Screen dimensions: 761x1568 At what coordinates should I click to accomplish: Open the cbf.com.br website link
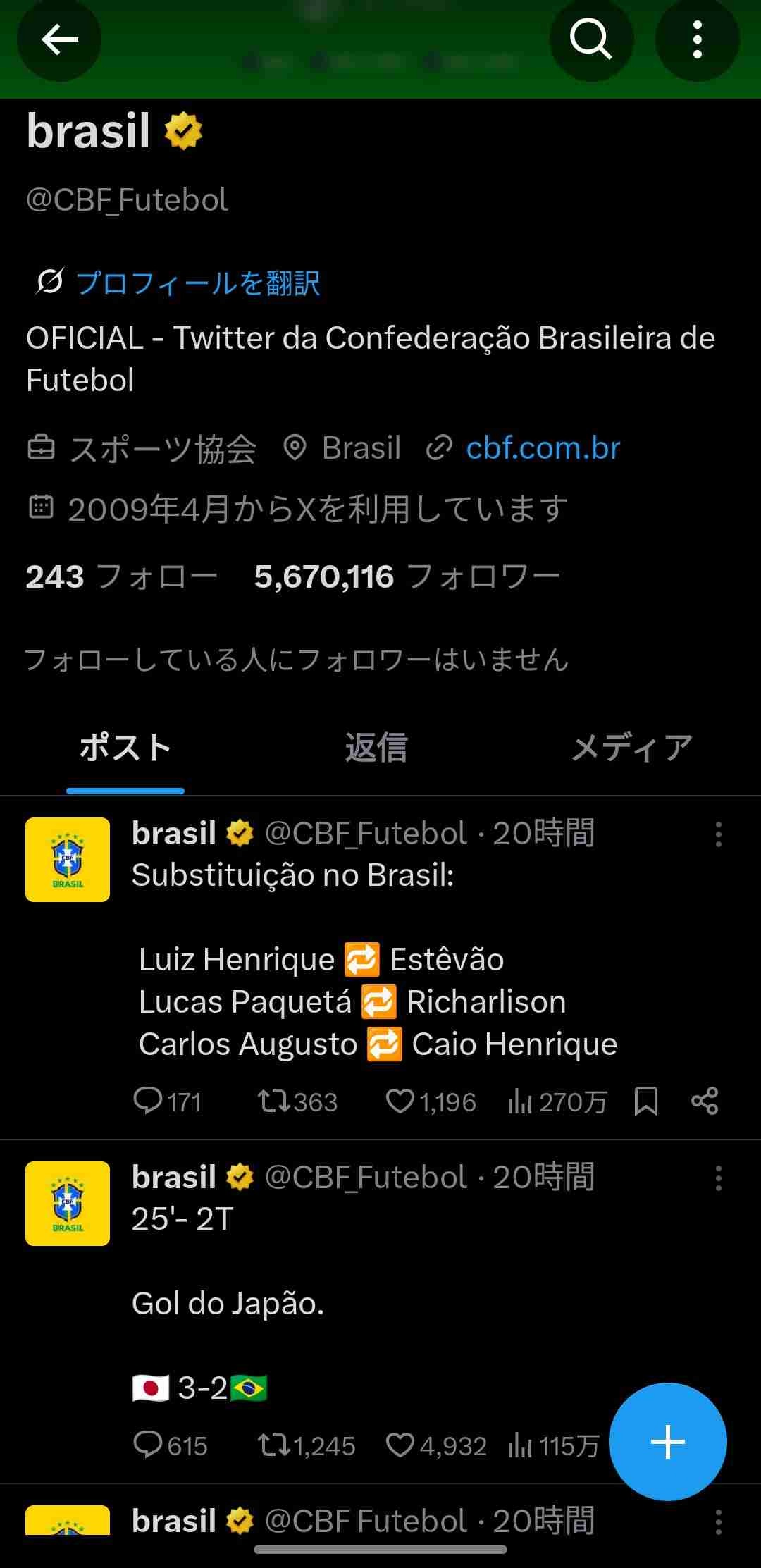(x=543, y=448)
